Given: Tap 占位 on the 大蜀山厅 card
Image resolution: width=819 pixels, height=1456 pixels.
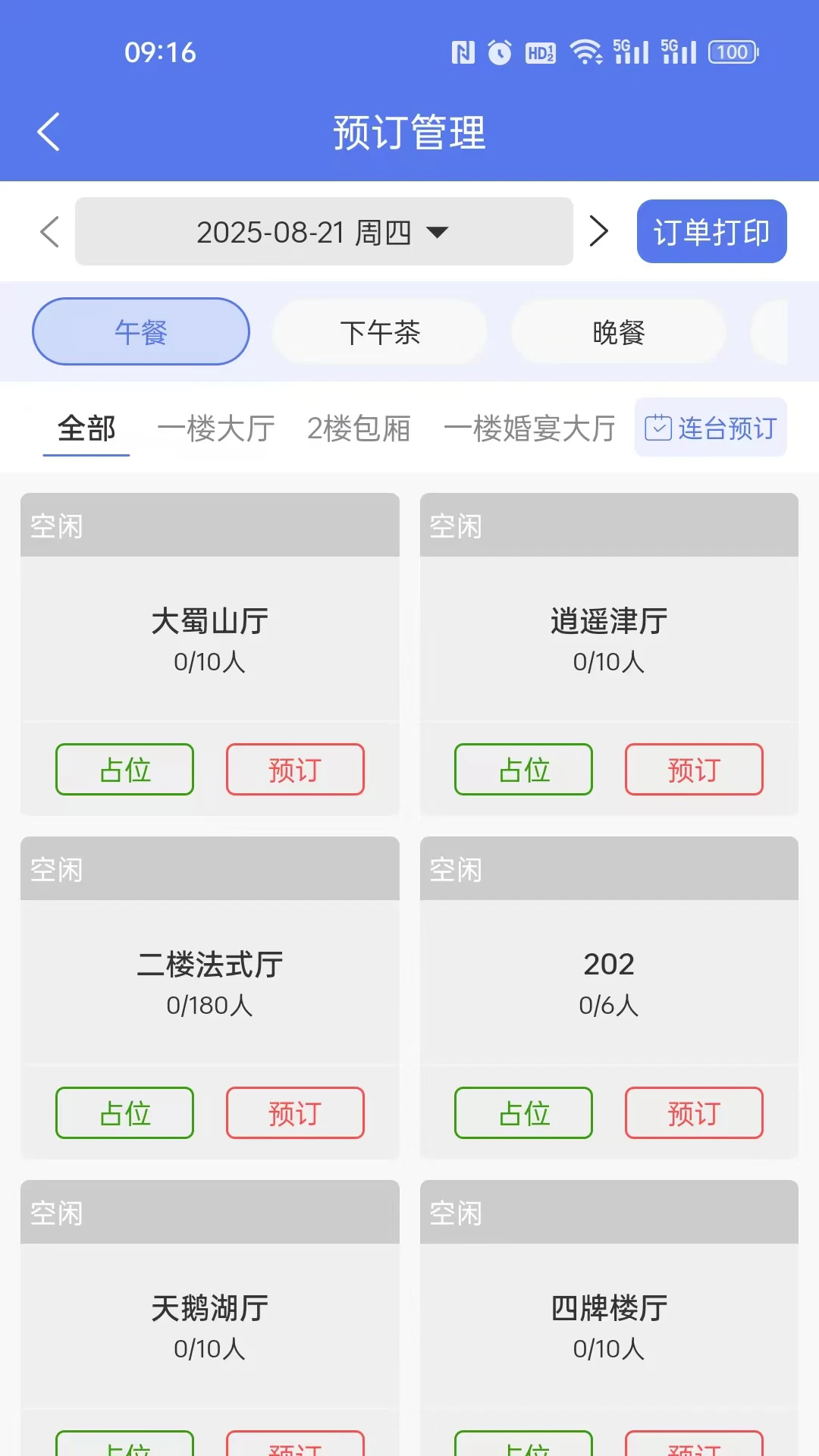Looking at the screenshot, I should [x=124, y=769].
